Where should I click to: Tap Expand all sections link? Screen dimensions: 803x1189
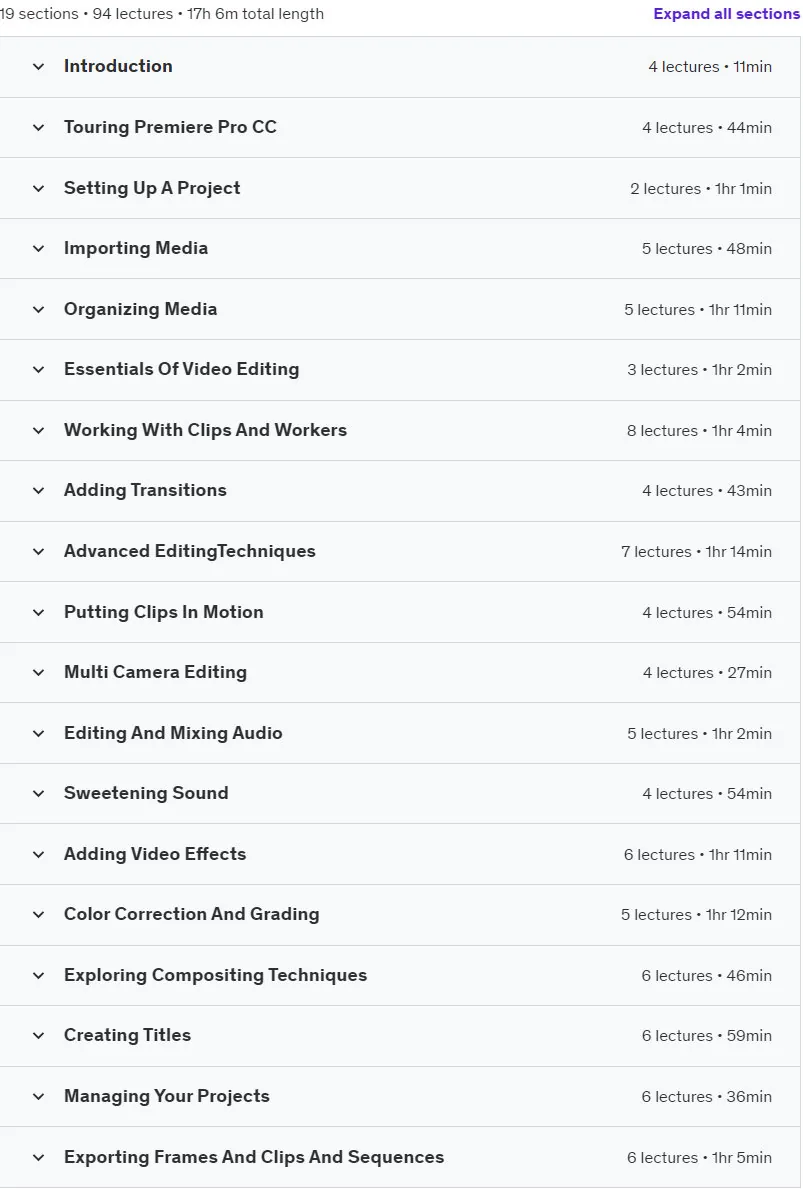point(726,14)
